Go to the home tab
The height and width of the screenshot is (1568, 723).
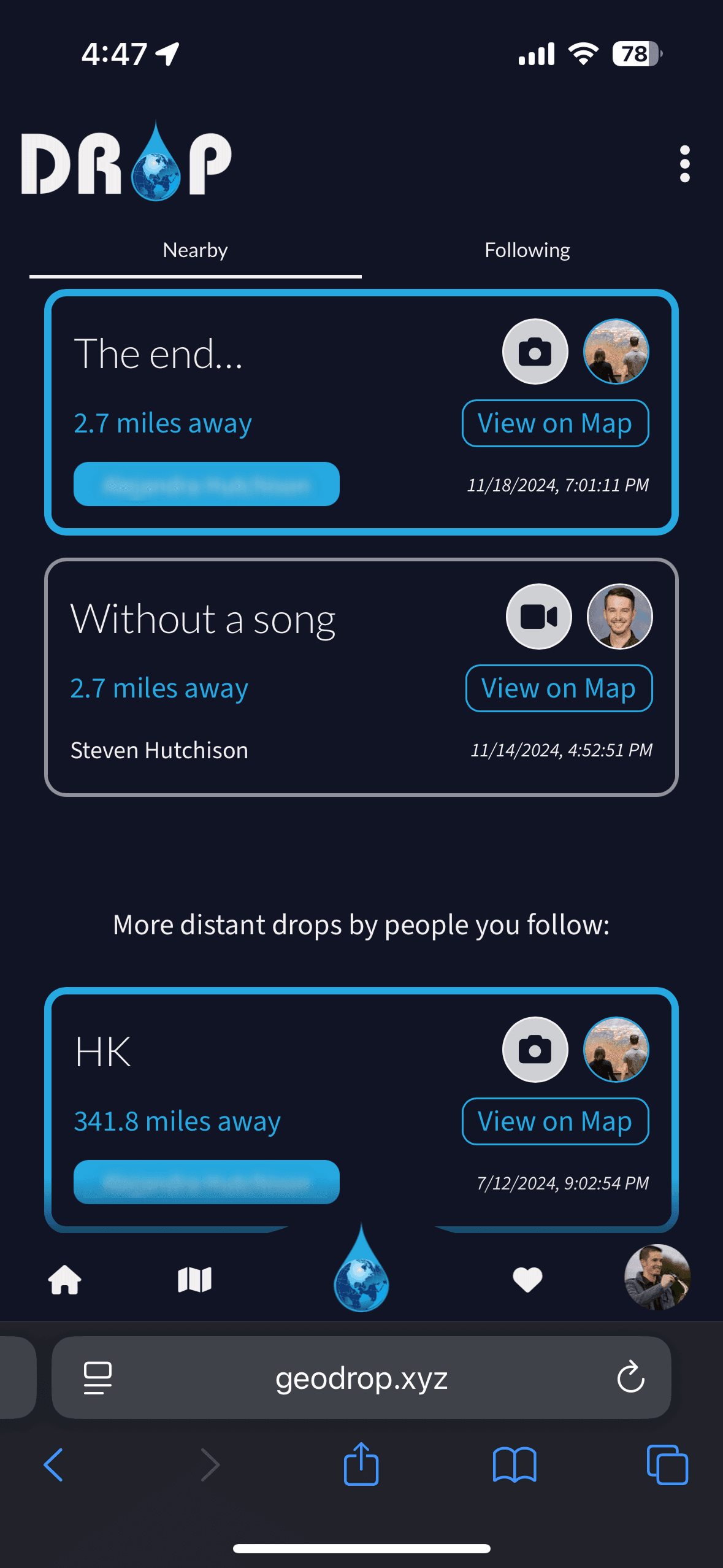[64, 1280]
